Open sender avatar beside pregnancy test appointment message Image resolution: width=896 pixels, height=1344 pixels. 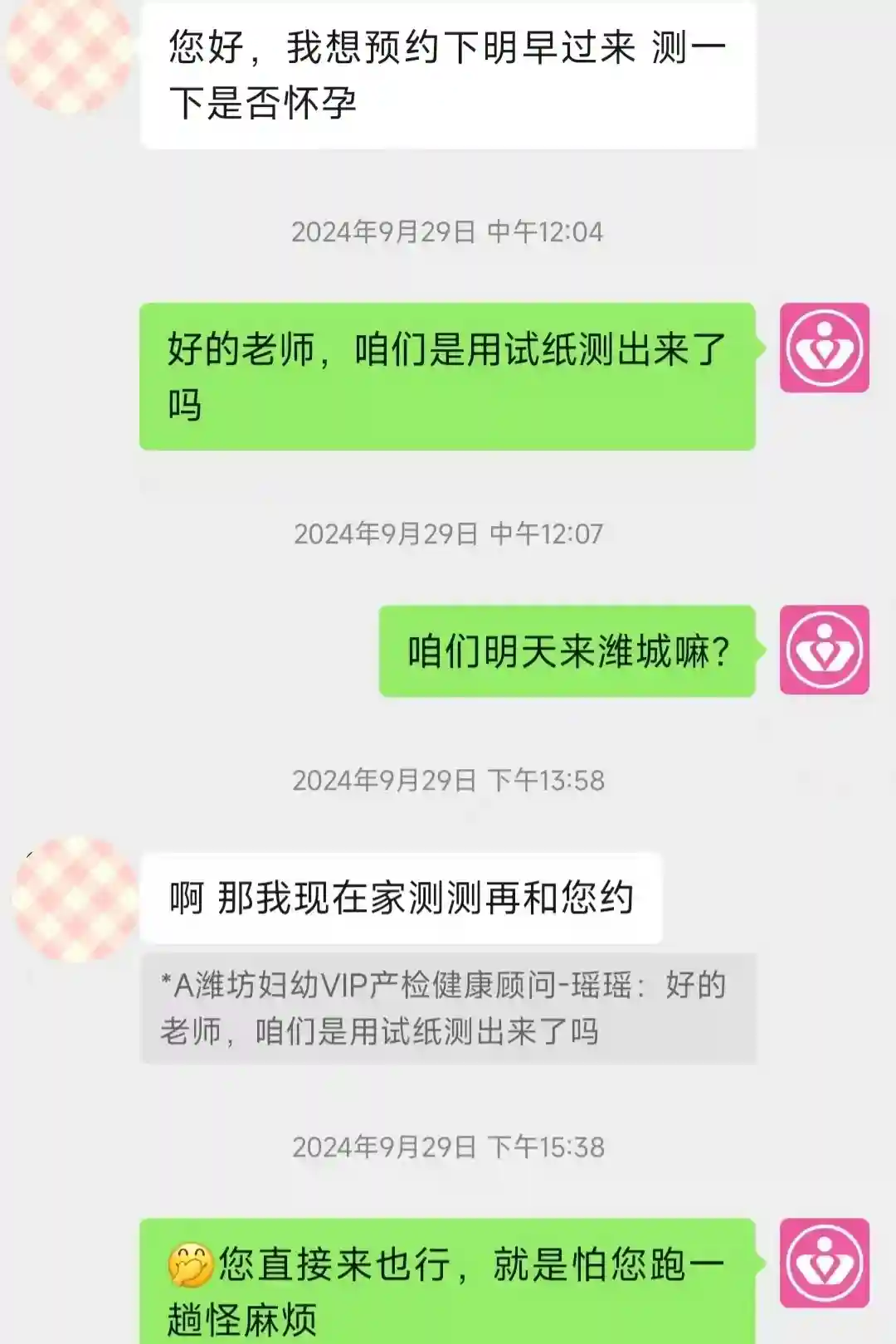coord(70,55)
